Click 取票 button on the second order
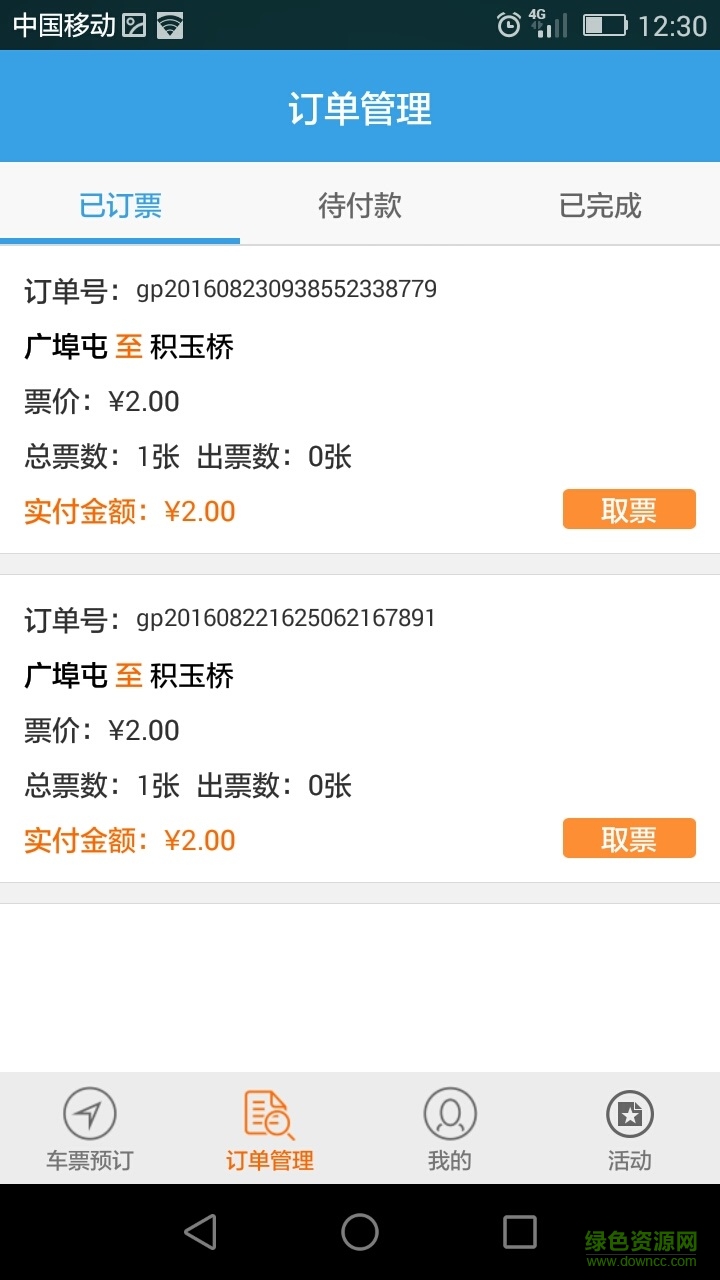 (x=629, y=838)
